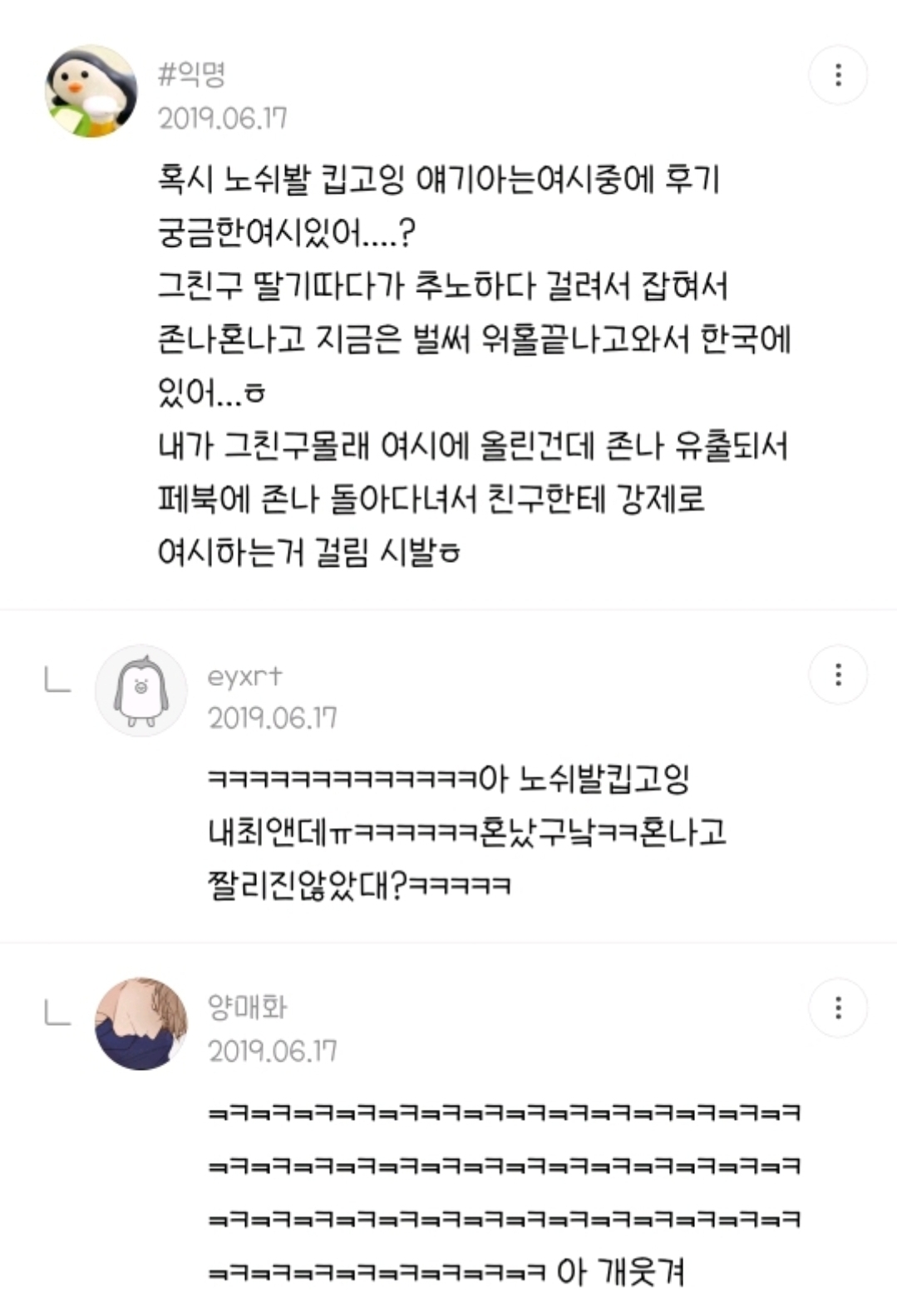View #익명's penguin profile picture
The width and height of the screenshot is (897, 1316).
[x=91, y=91]
